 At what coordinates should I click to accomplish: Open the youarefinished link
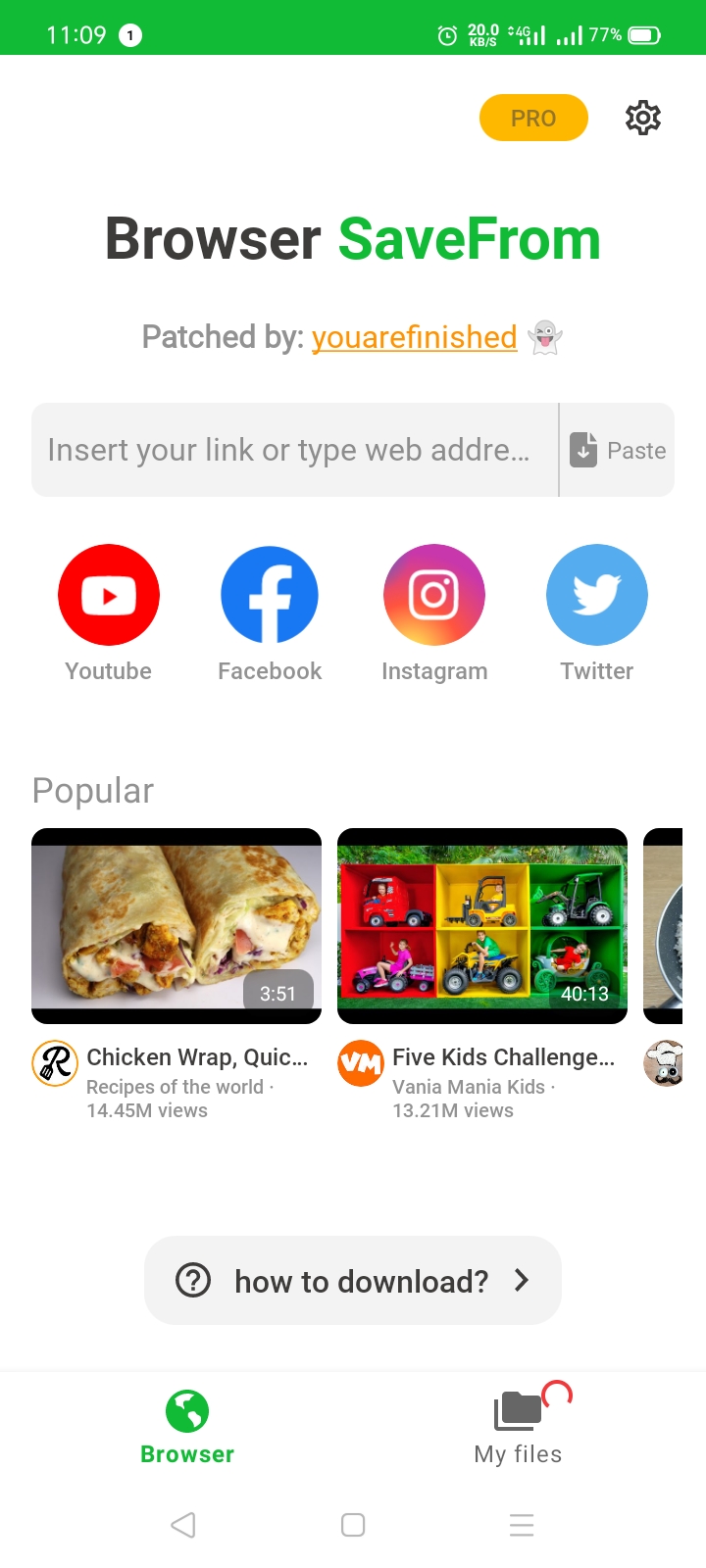point(414,337)
